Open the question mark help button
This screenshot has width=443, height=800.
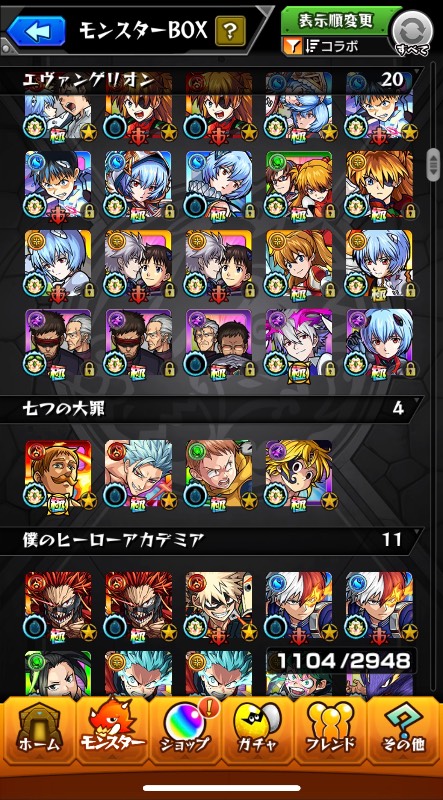[230, 31]
